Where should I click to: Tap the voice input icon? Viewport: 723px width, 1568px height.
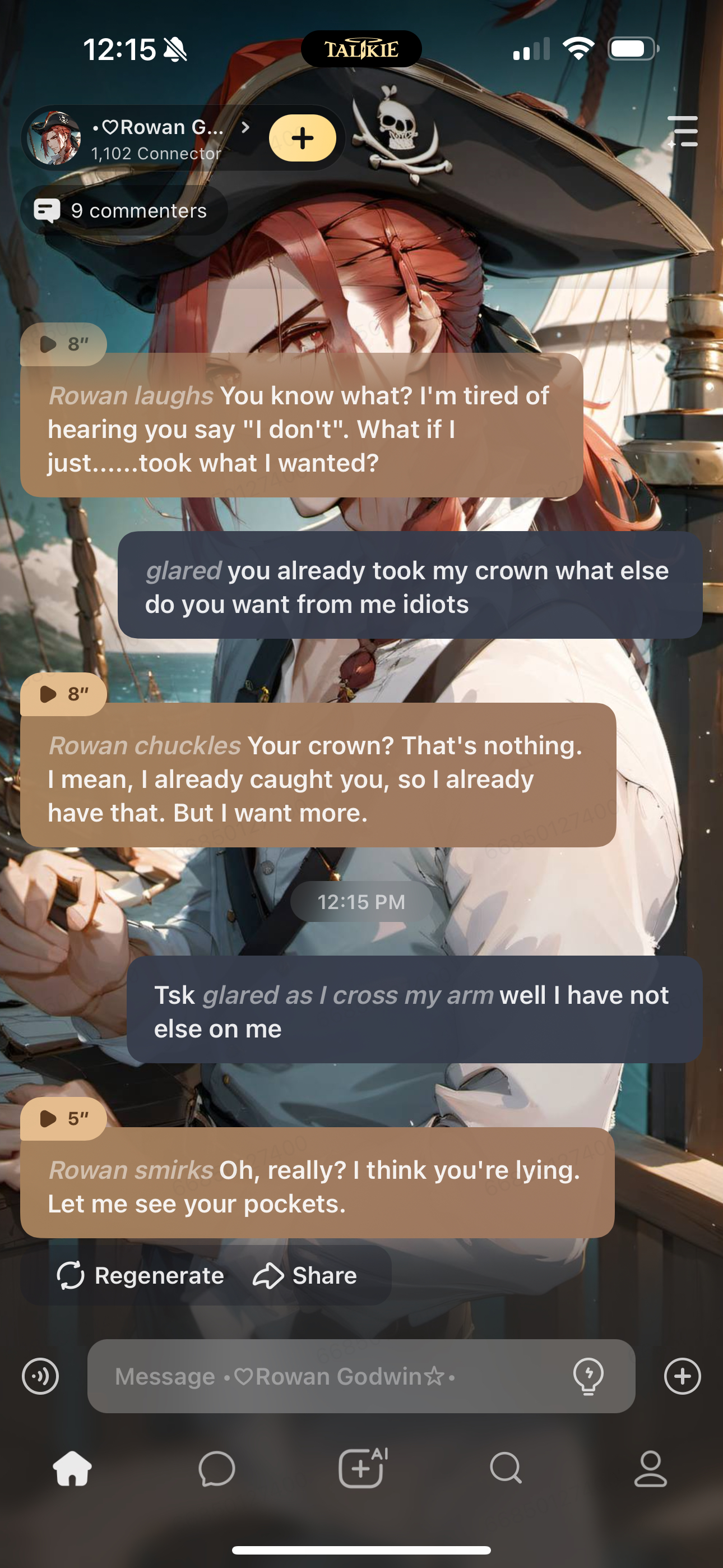[x=40, y=1376]
